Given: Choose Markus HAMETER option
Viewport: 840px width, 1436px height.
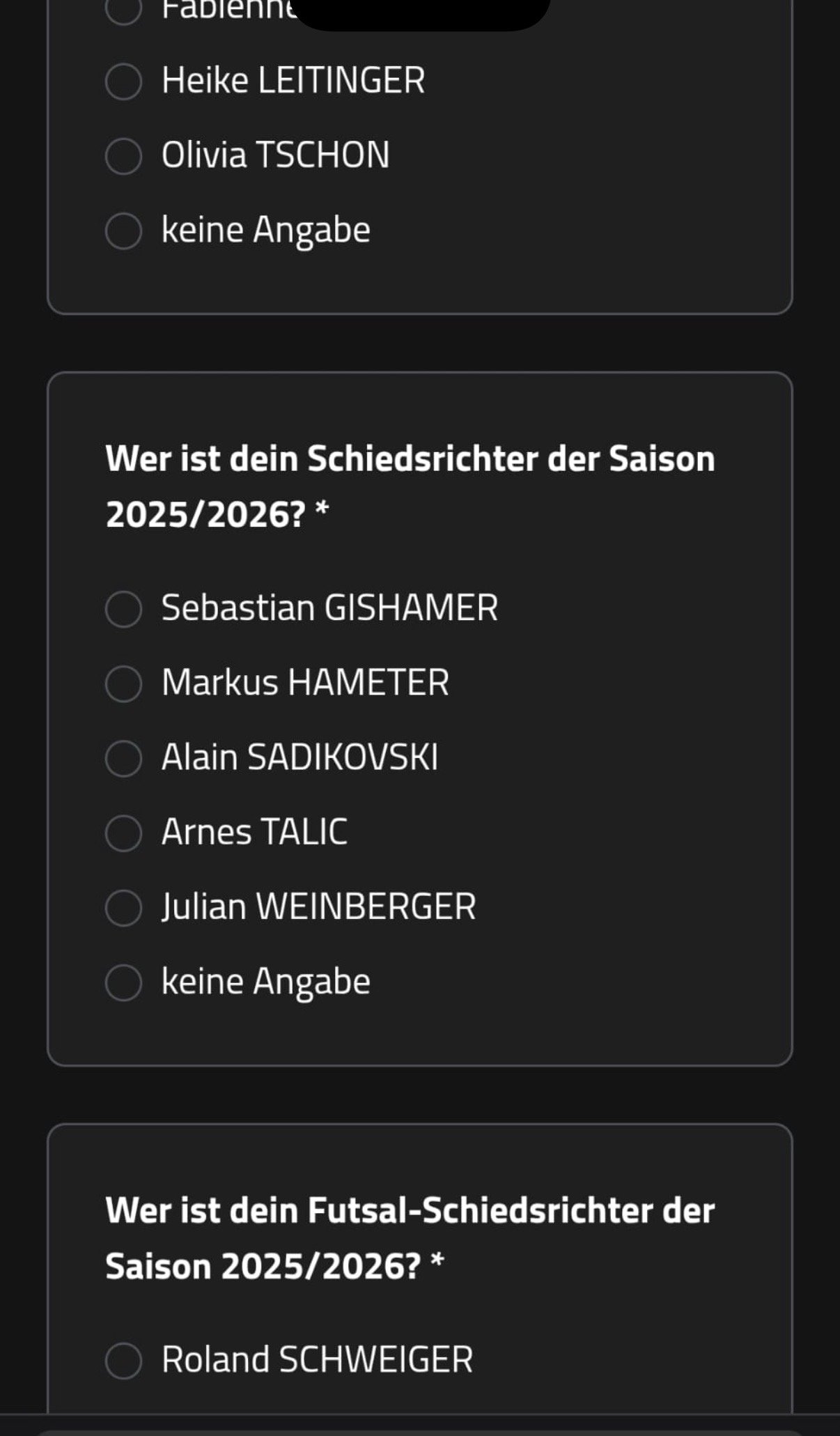Looking at the screenshot, I should [x=123, y=683].
